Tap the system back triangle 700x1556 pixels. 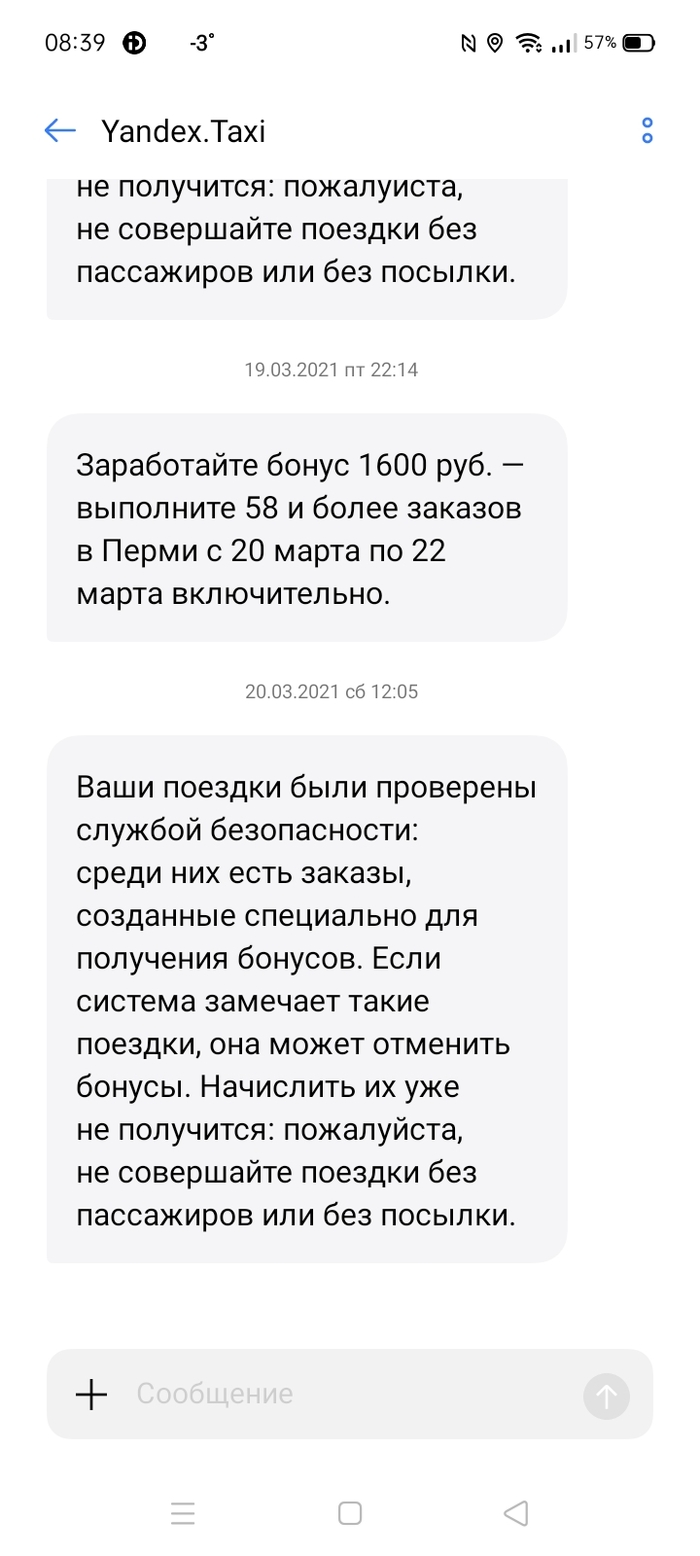point(516,1513)
